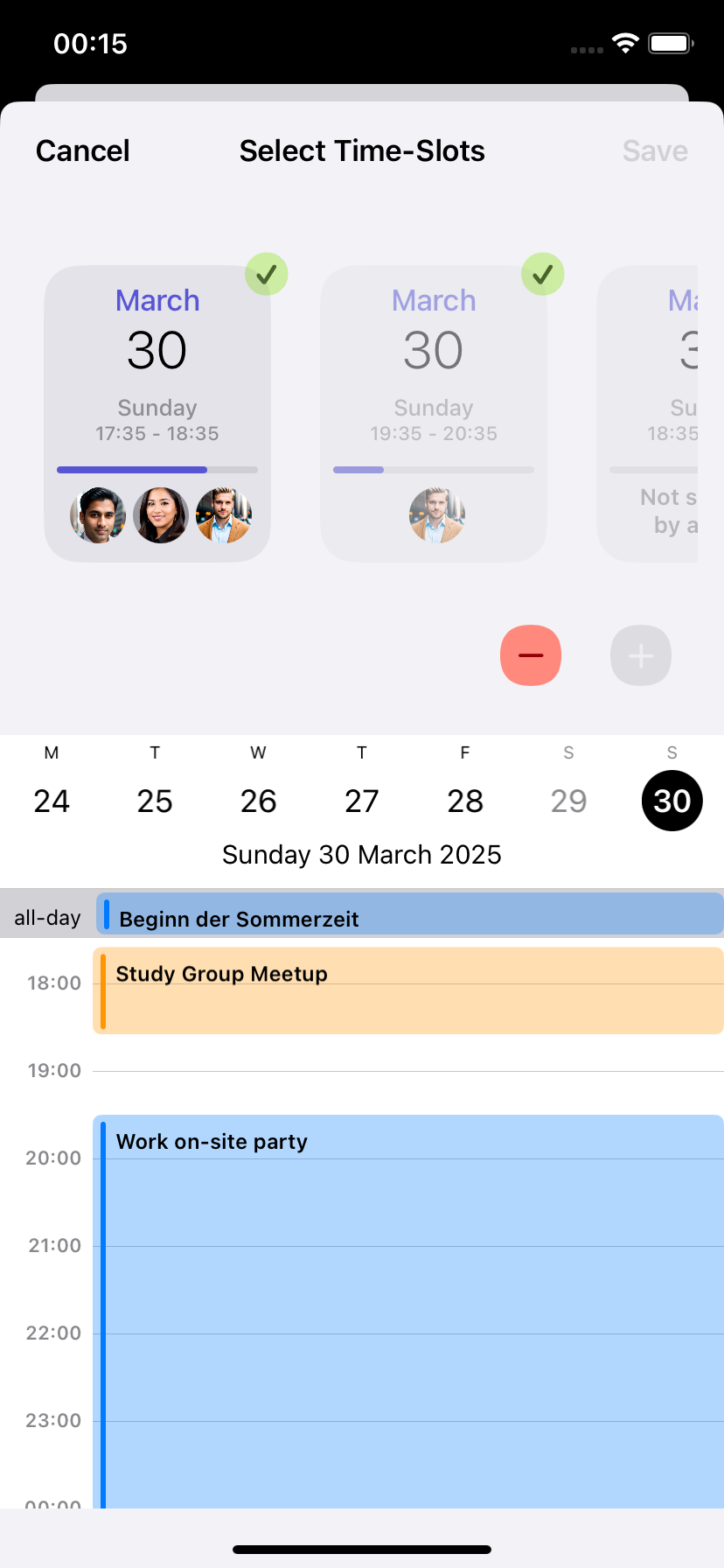Viewport: 724px width, 1568px height.
Task: Switch to Friday 28 in week strip
Action: coord(464,800)
